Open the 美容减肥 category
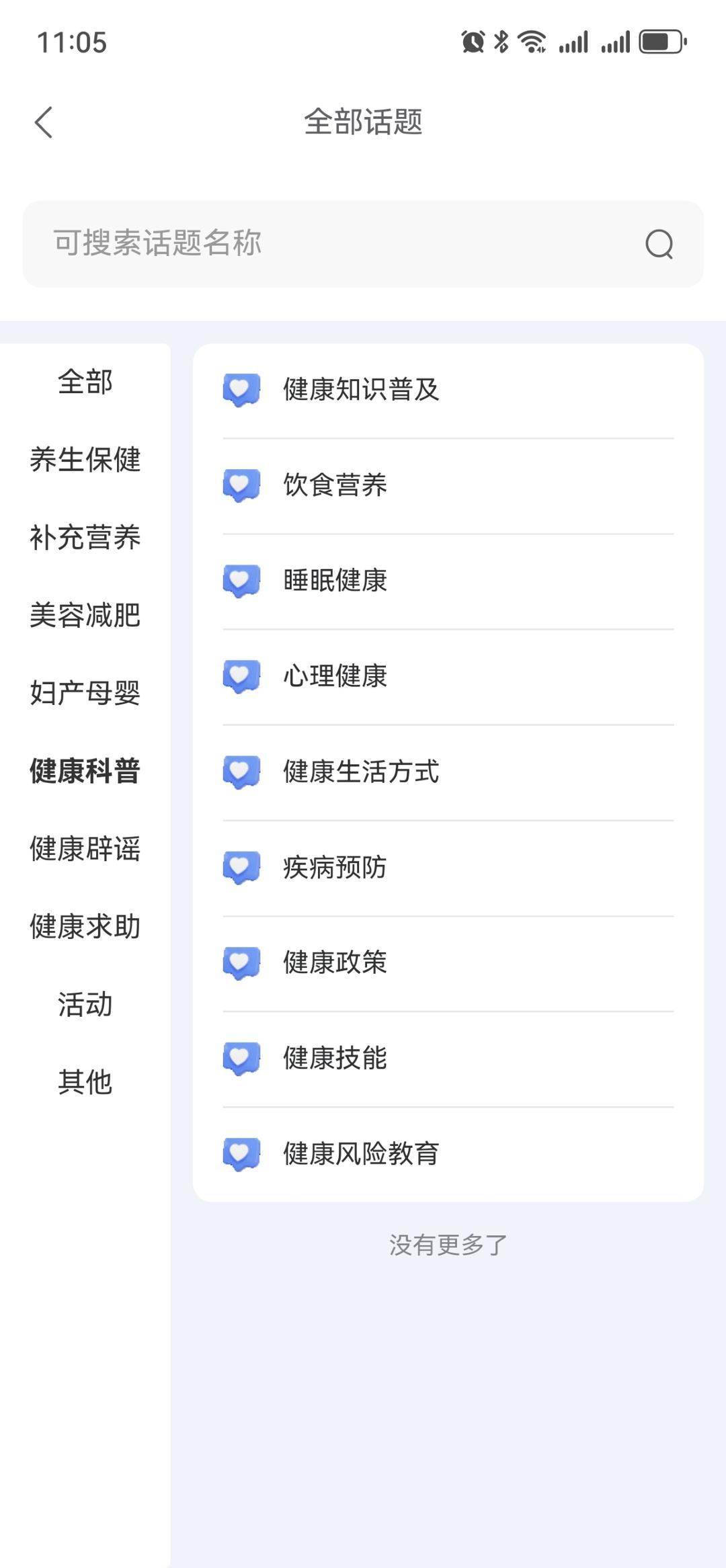The image size is (726, 1568). pos(85,615)
